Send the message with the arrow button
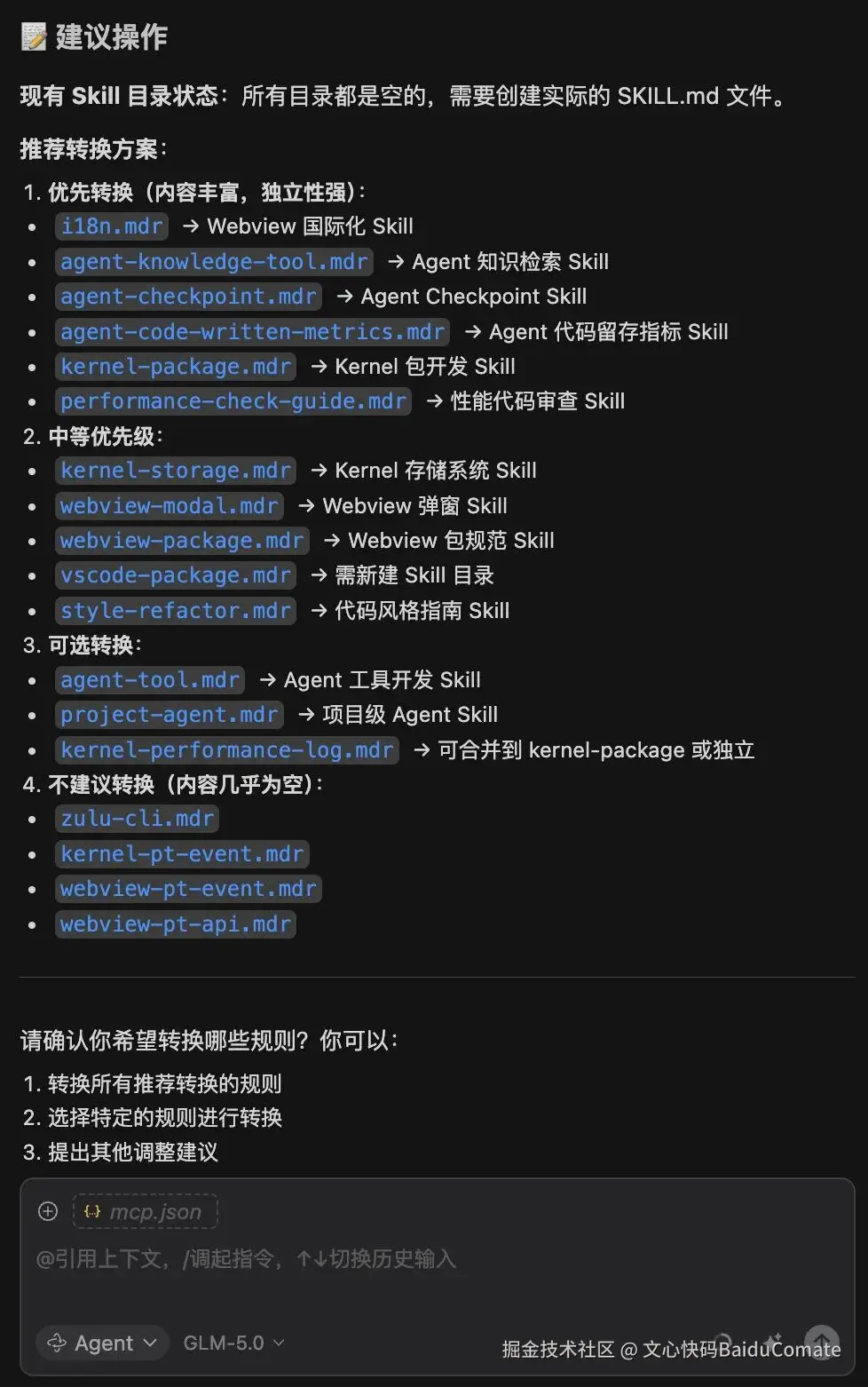 pos(821,1343)
